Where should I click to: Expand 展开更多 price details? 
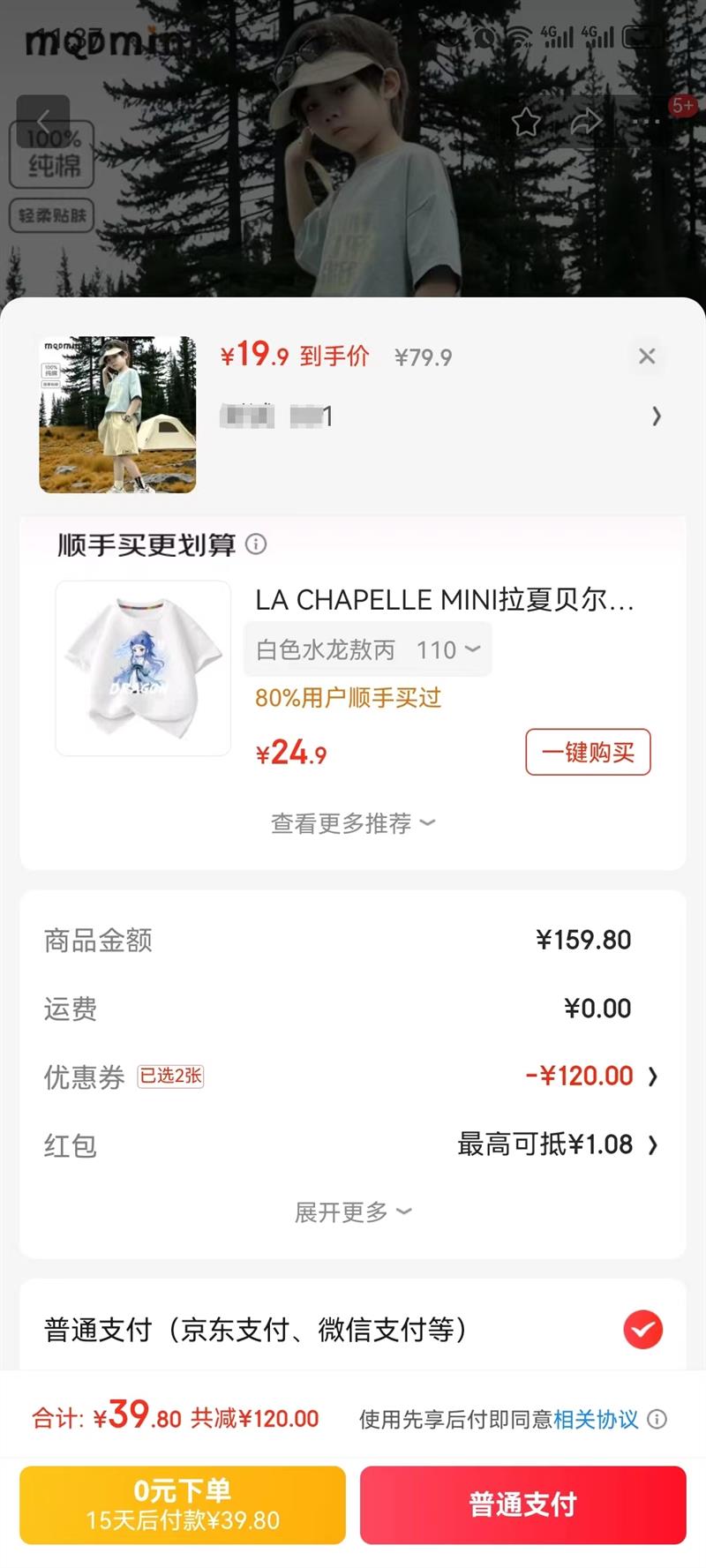[x=352, y=1212]
